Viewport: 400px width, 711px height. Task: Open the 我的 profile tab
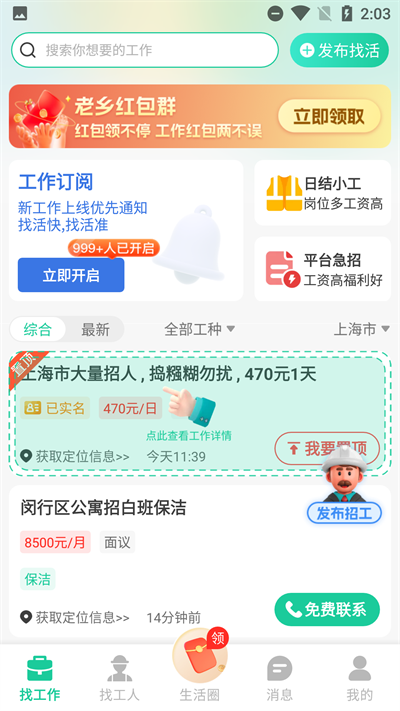(x=360, y=677)
